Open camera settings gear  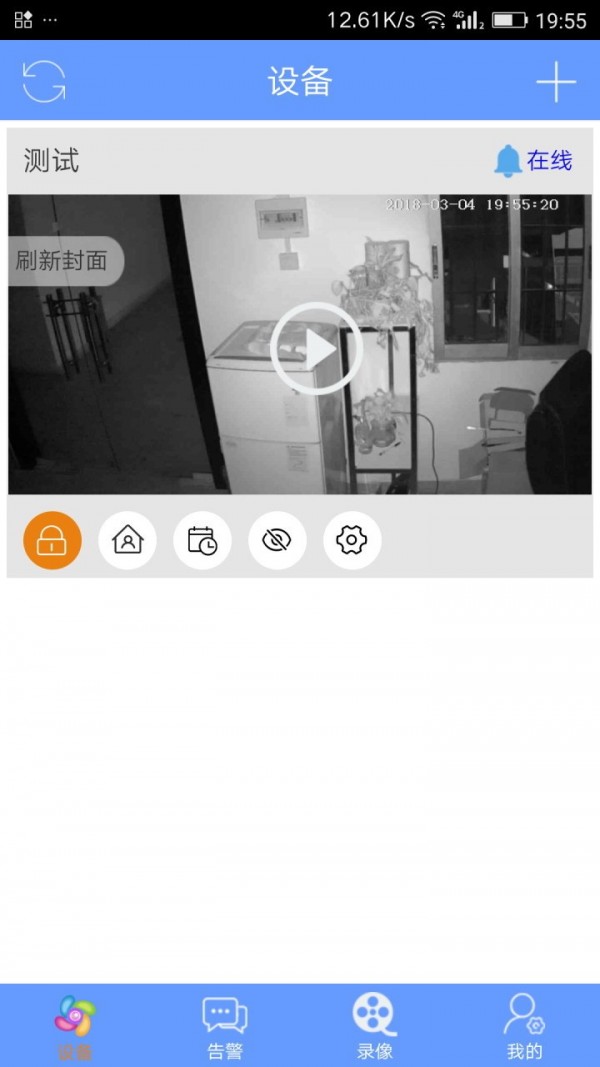point(352,541)
